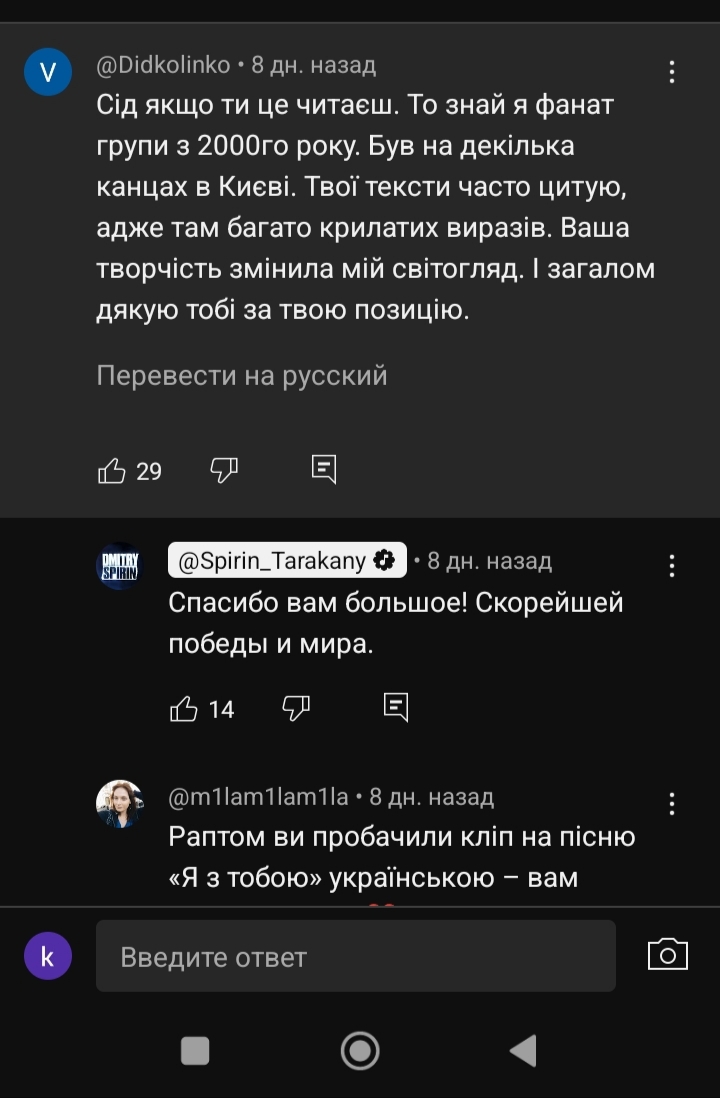The width and height of the screenshot is (720, 1098).
Task: Reply to Didkolinko's comment
Action: point(323,470)
